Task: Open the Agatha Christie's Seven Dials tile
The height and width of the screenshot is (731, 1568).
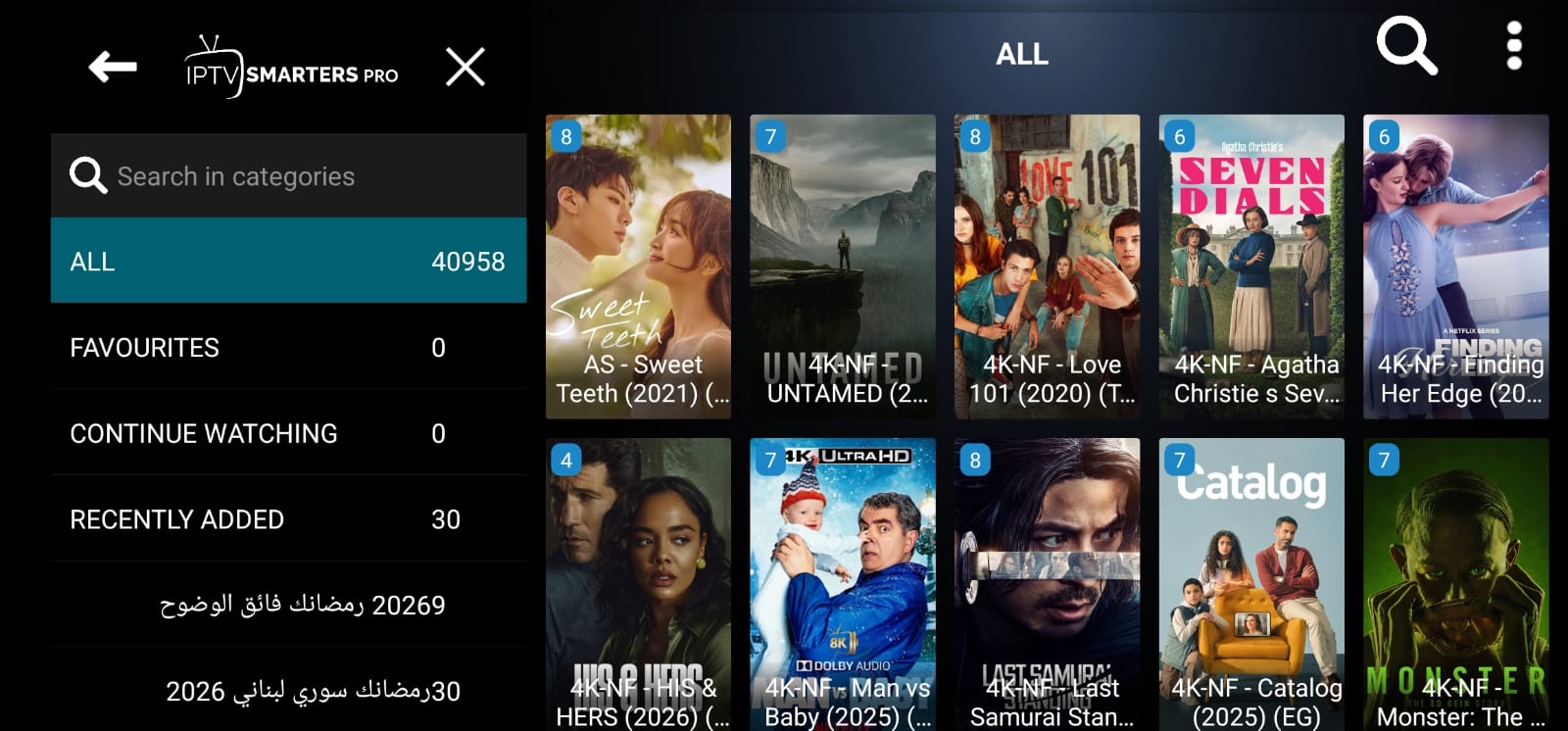Action: coord(1251,267)
